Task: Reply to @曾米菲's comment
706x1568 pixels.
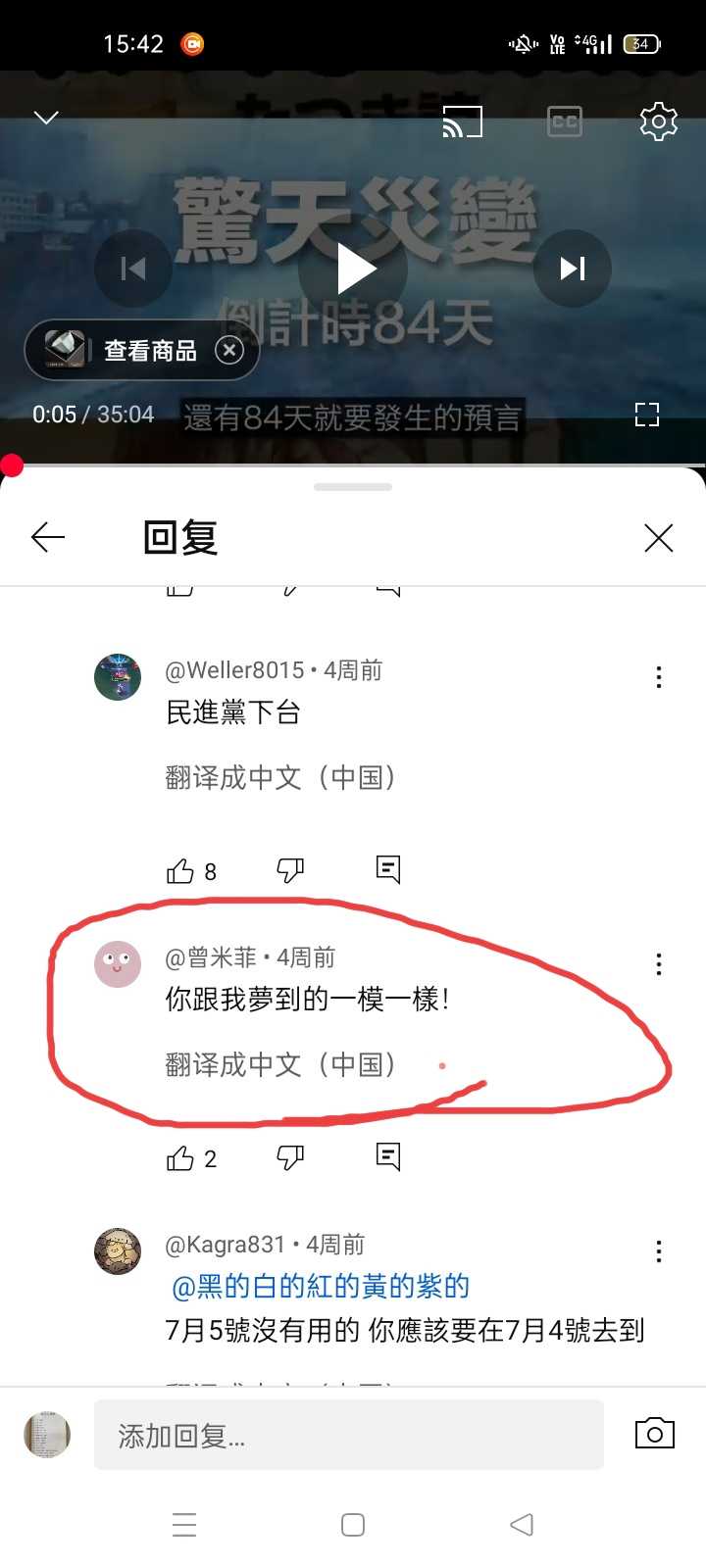Action: (388, 1157)
